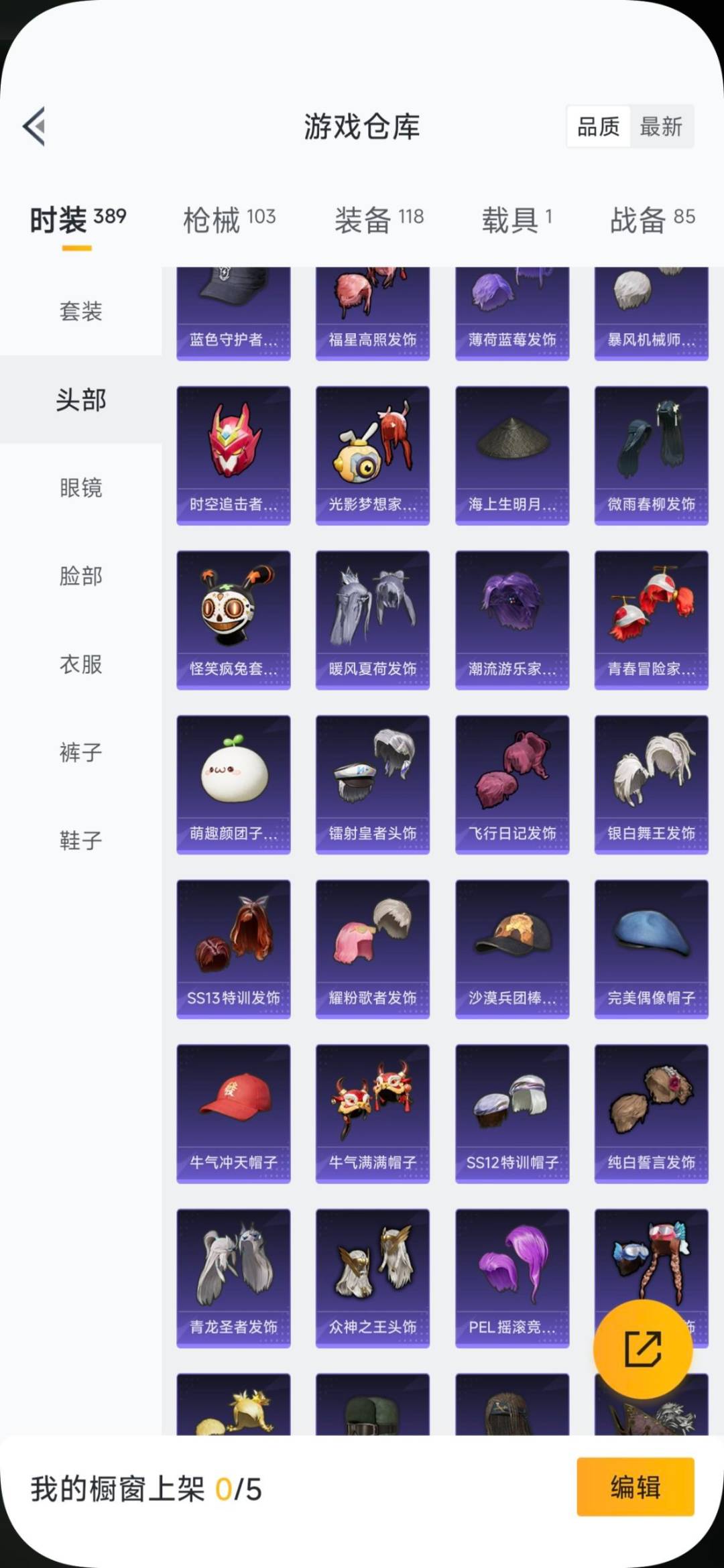Screen dimensions: 724x1568
Task: Open the 众神之王头饰 item
Action: (x=372, y=1277)
